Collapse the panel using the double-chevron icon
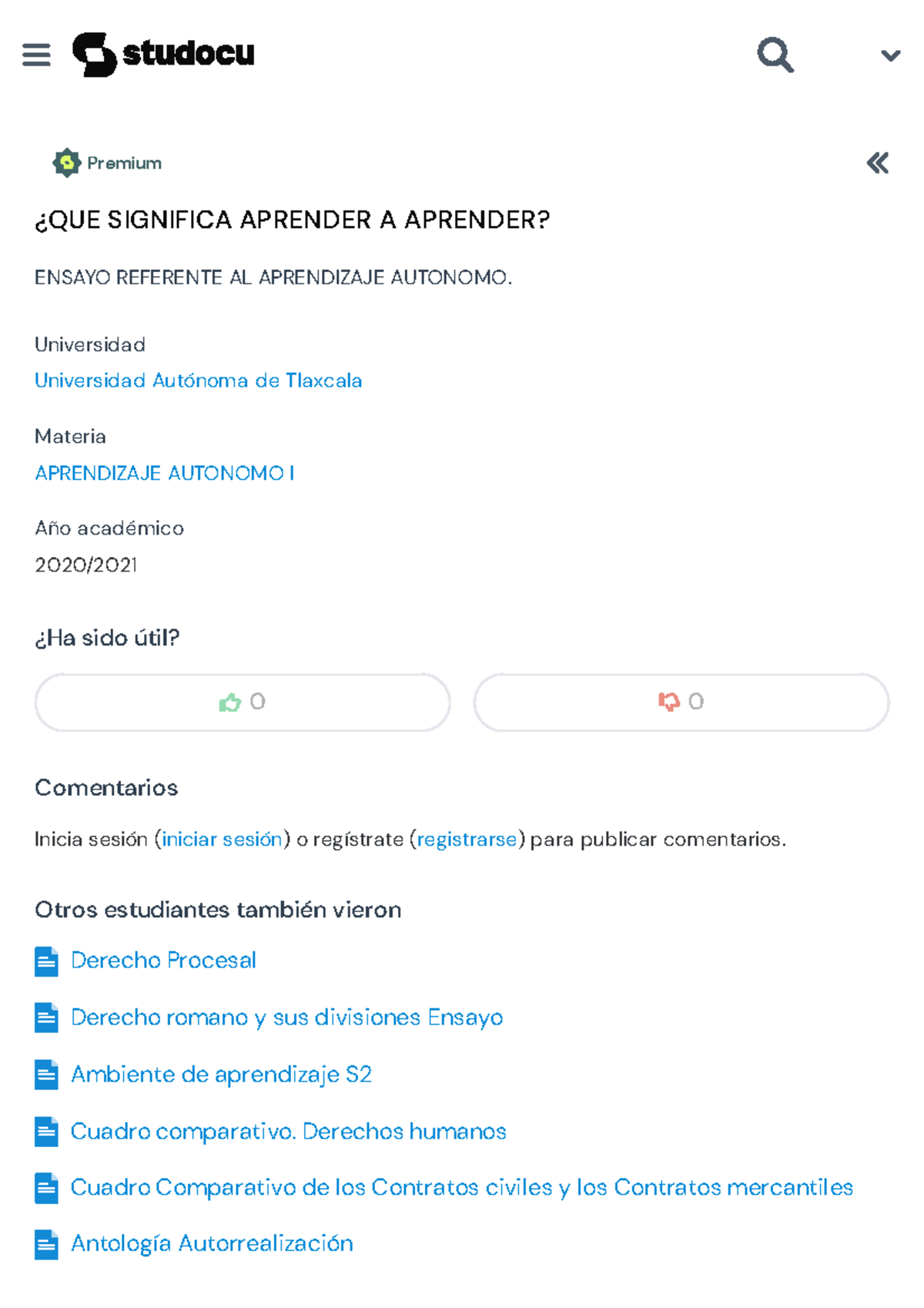The height and width of the screenshot is (1308, 924). click(876, 163)
